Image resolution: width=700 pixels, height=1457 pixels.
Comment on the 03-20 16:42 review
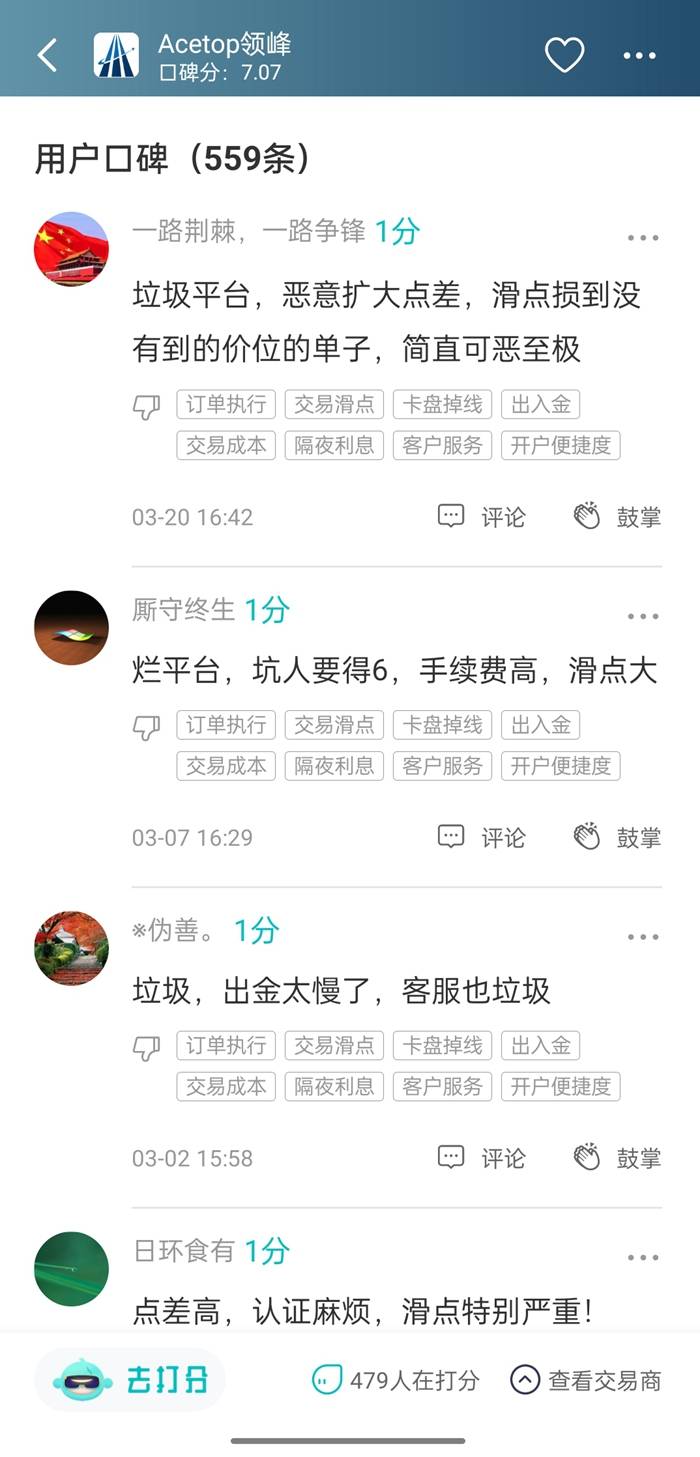click(482, 517)
